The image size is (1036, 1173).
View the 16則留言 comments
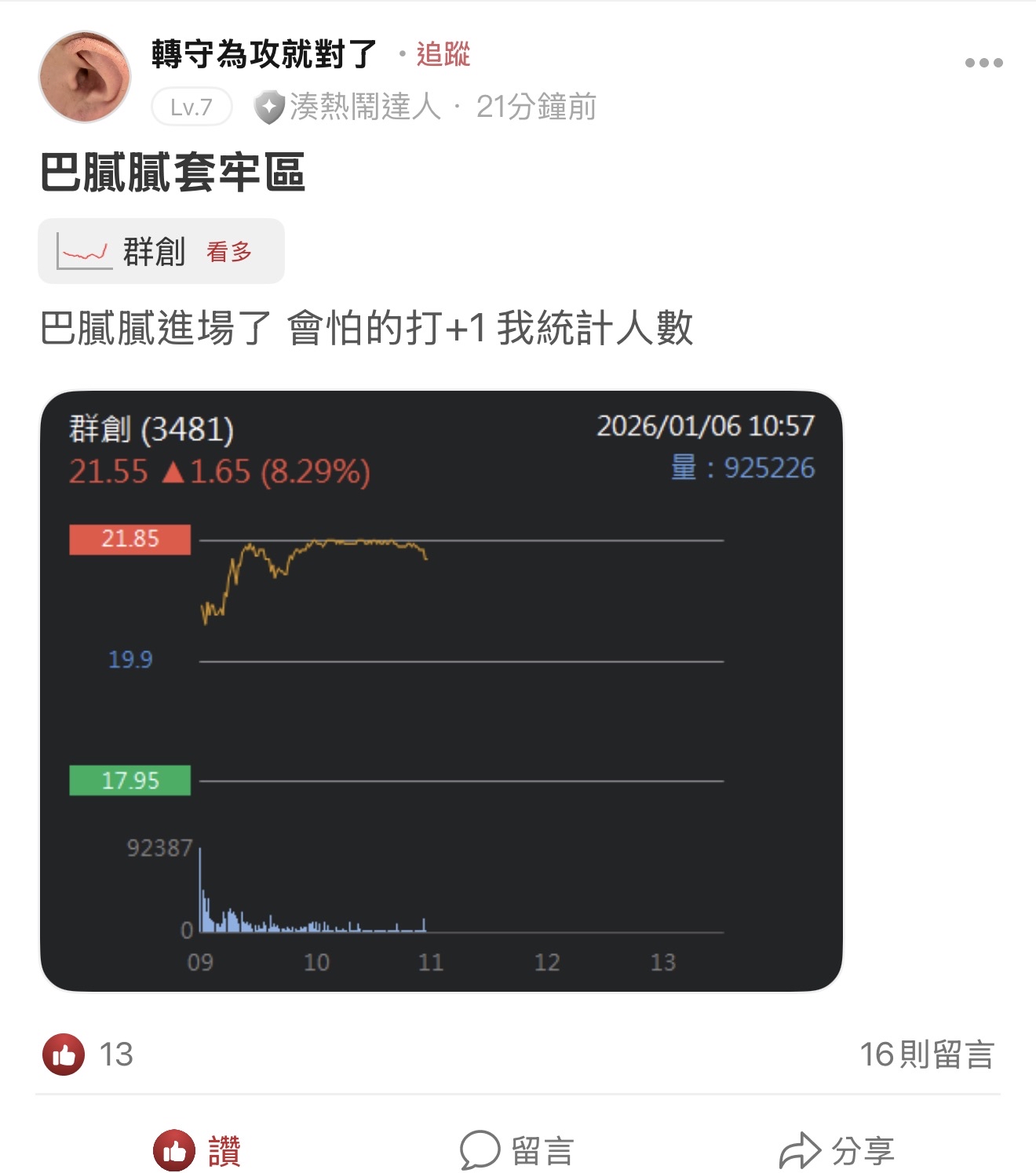click(926, 1054)
